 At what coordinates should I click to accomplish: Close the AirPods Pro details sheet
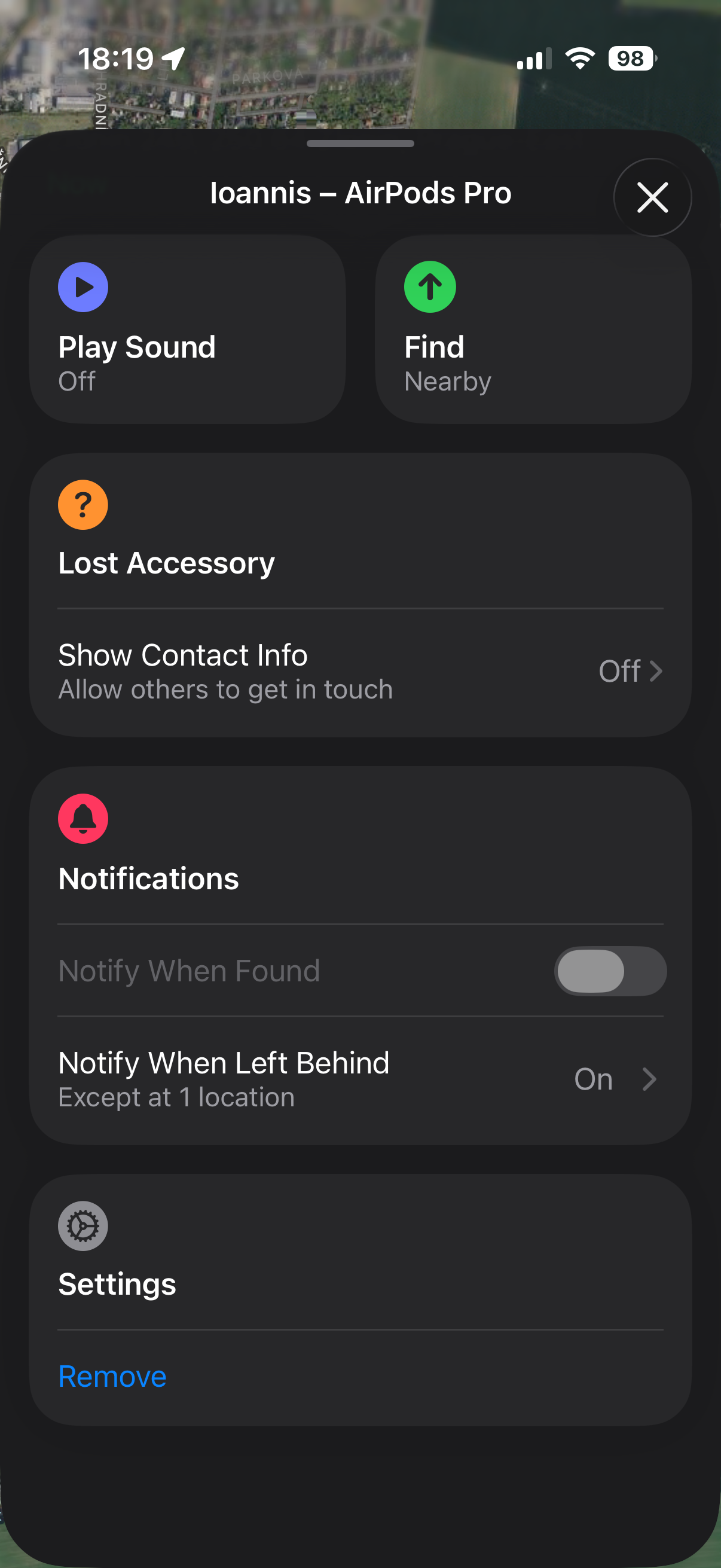(652, 197)
